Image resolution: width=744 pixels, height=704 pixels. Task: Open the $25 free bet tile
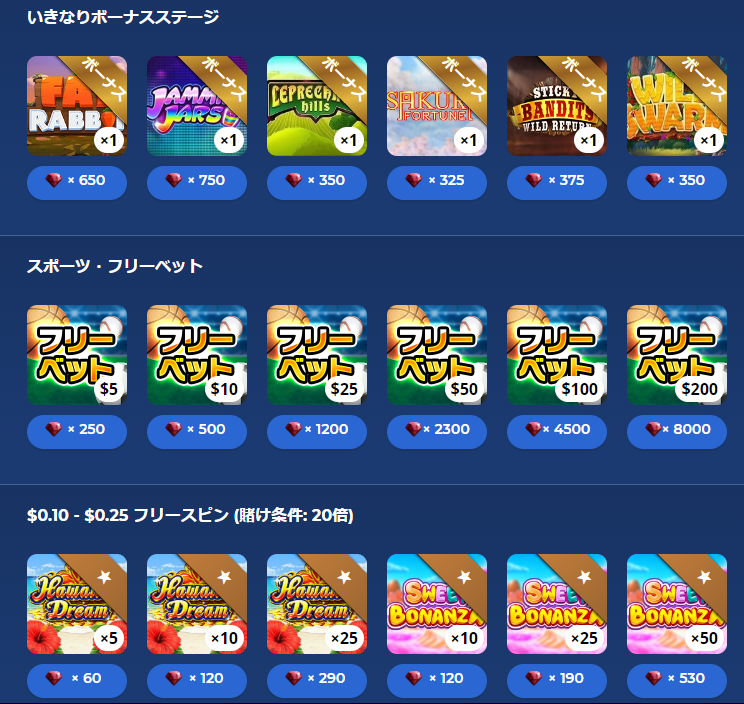point(316,354)
